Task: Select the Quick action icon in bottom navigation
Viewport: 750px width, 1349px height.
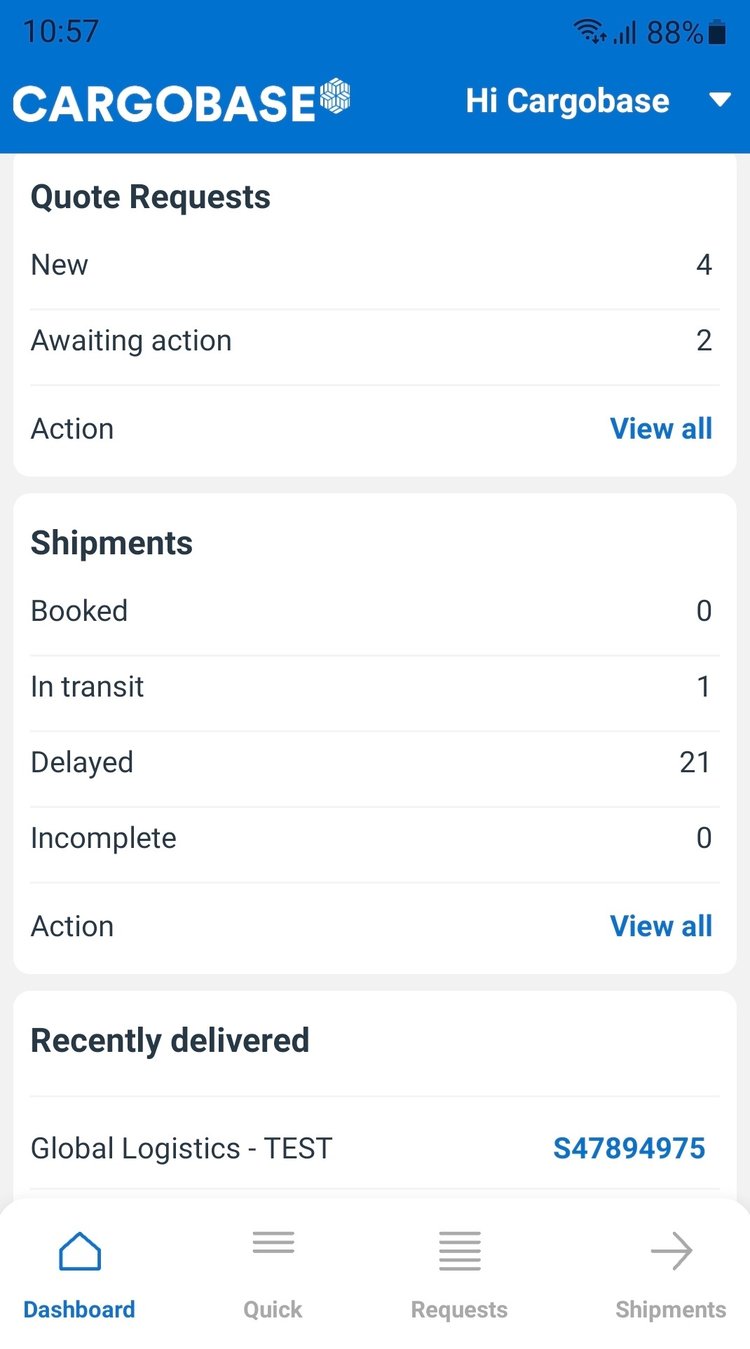Action: 272,1243
